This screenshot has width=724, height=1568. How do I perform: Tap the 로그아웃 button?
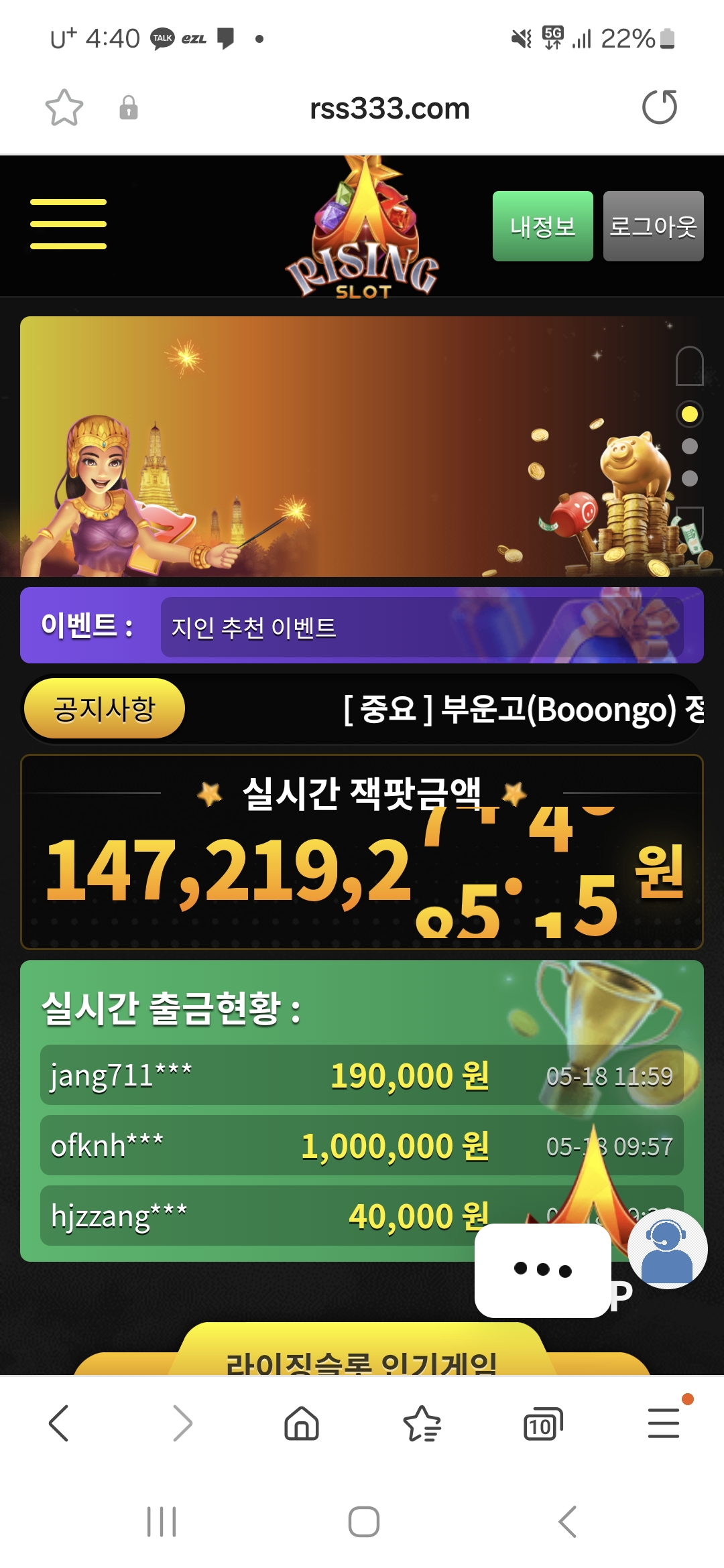pos(653,226)
